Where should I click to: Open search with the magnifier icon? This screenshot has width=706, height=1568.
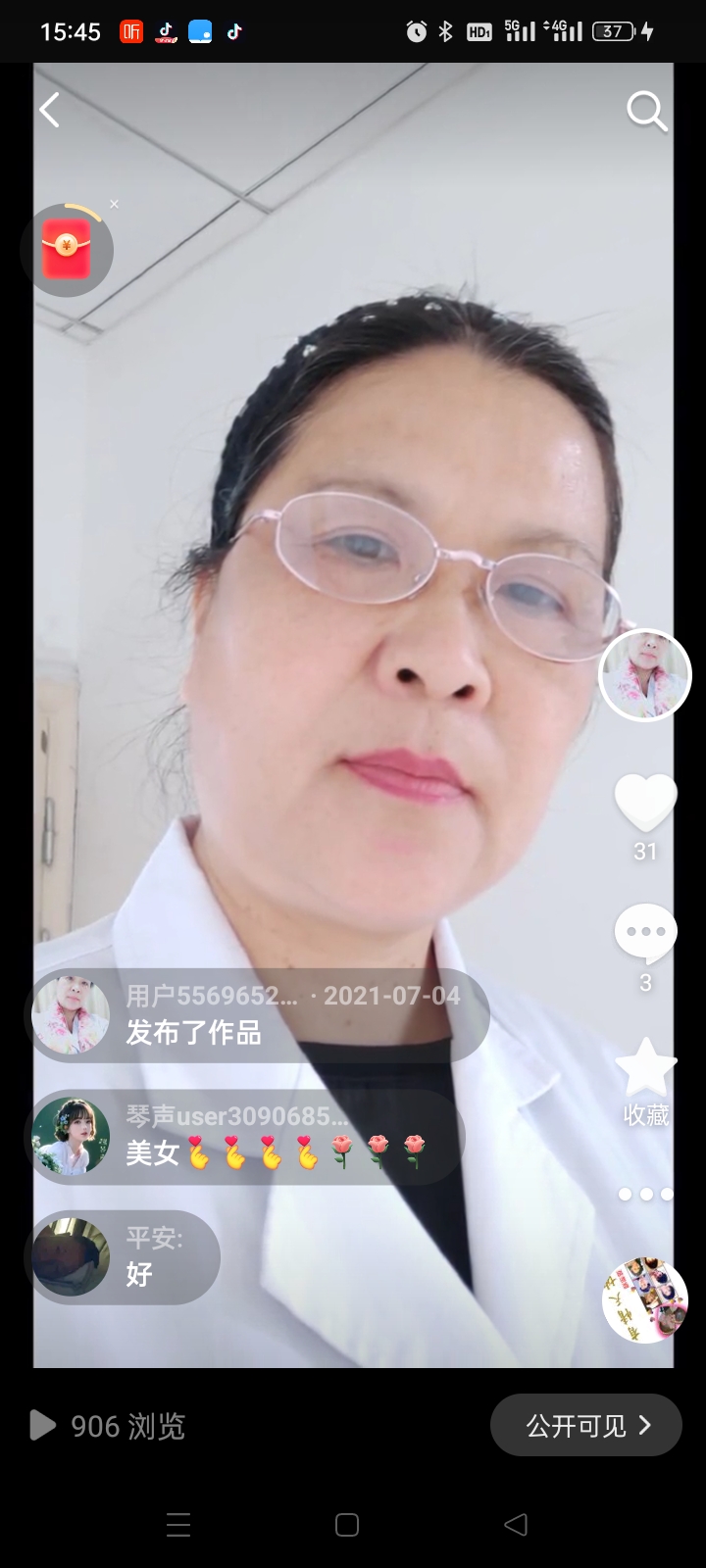pyautogui.click(x=646, y=111)
